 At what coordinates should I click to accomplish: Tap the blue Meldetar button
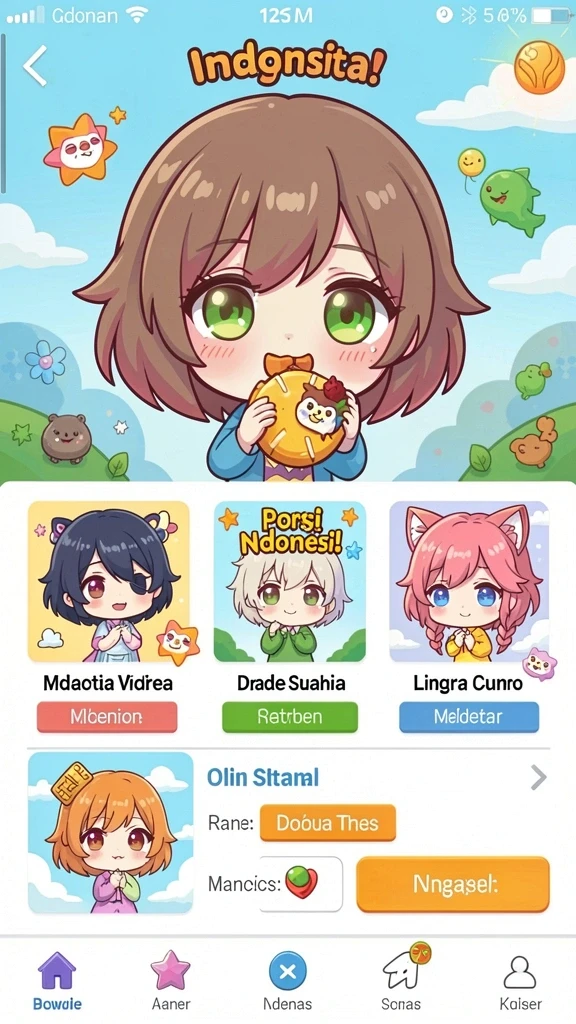pos(469,716)
